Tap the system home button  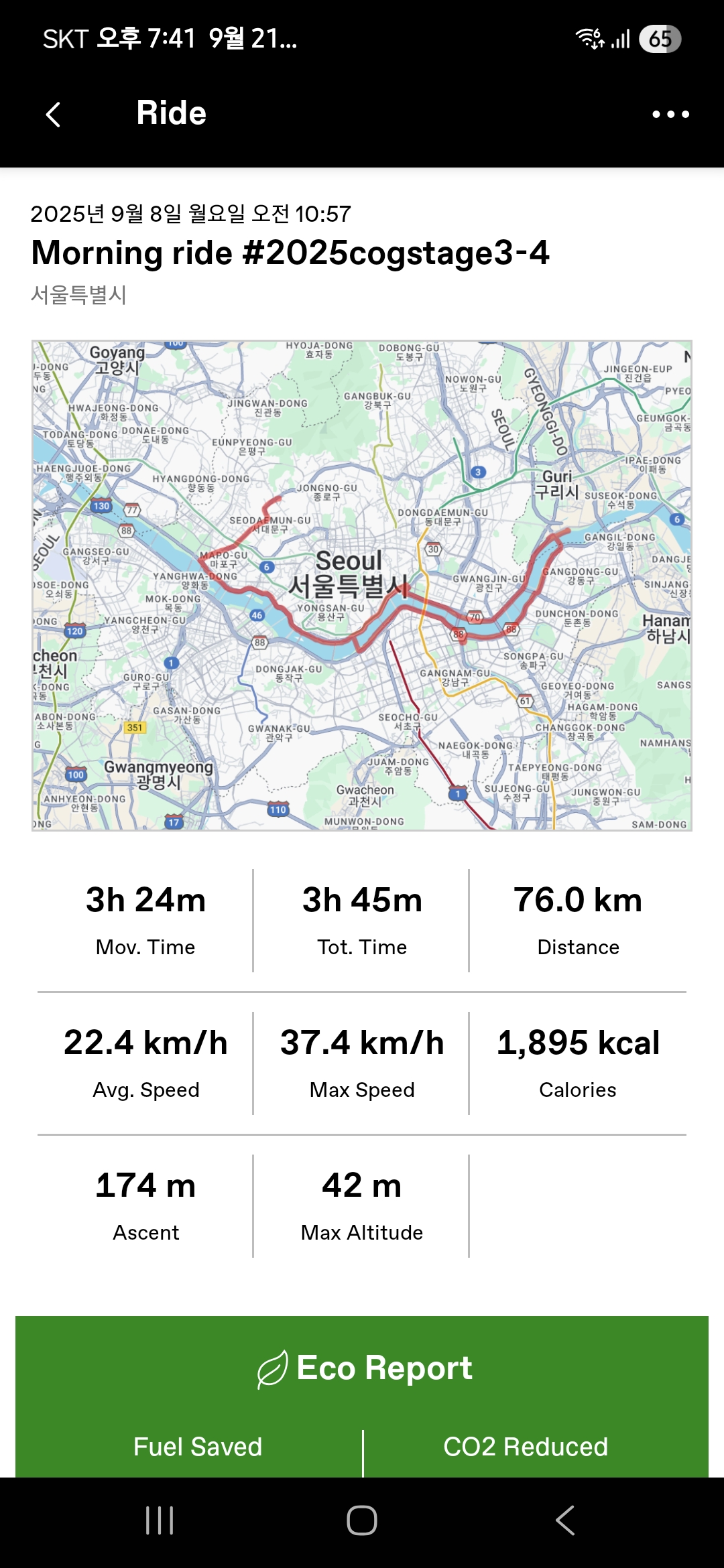[x=362, y=1520]
